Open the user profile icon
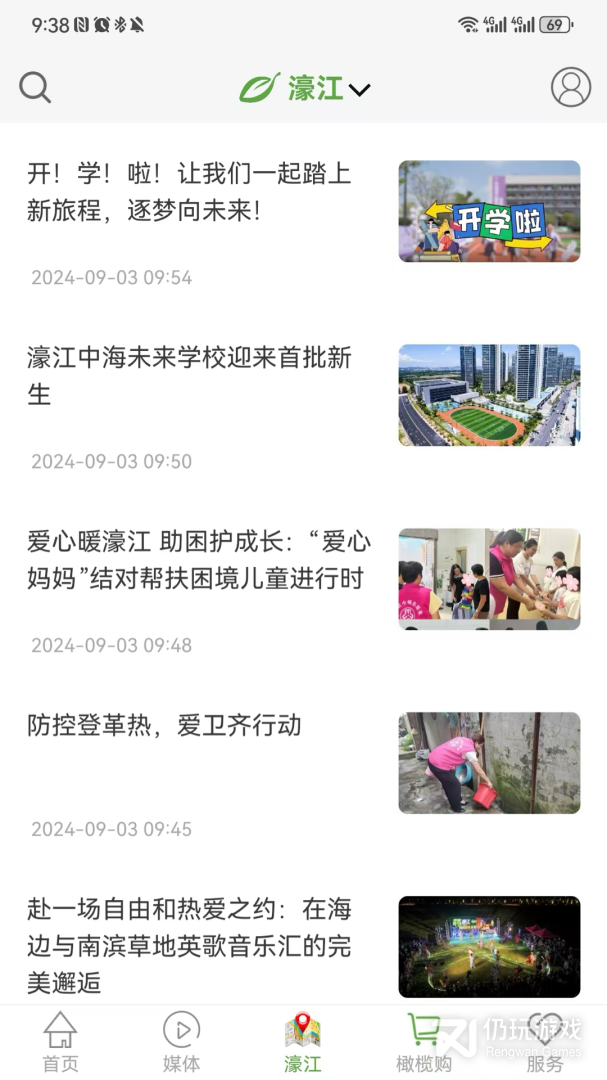The image size is (607, 1080). (x=570, y=88)
